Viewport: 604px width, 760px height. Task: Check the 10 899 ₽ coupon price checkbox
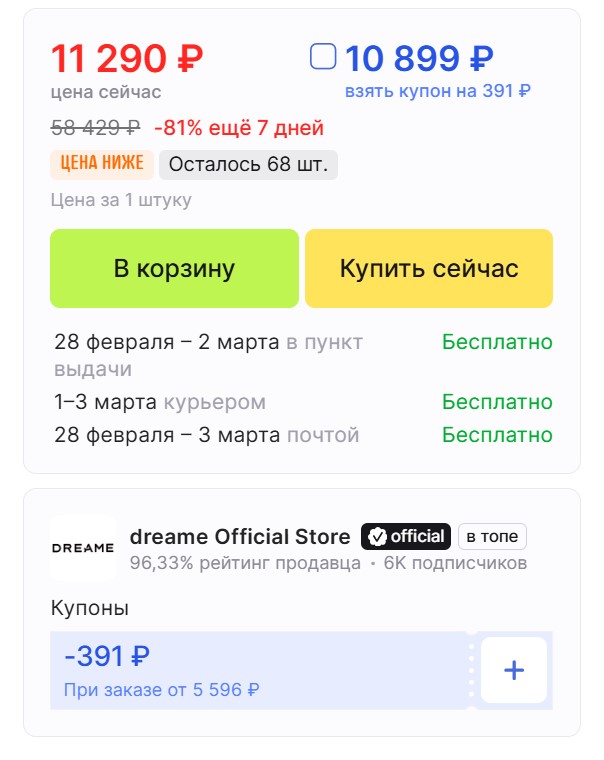tap(323, 56)
